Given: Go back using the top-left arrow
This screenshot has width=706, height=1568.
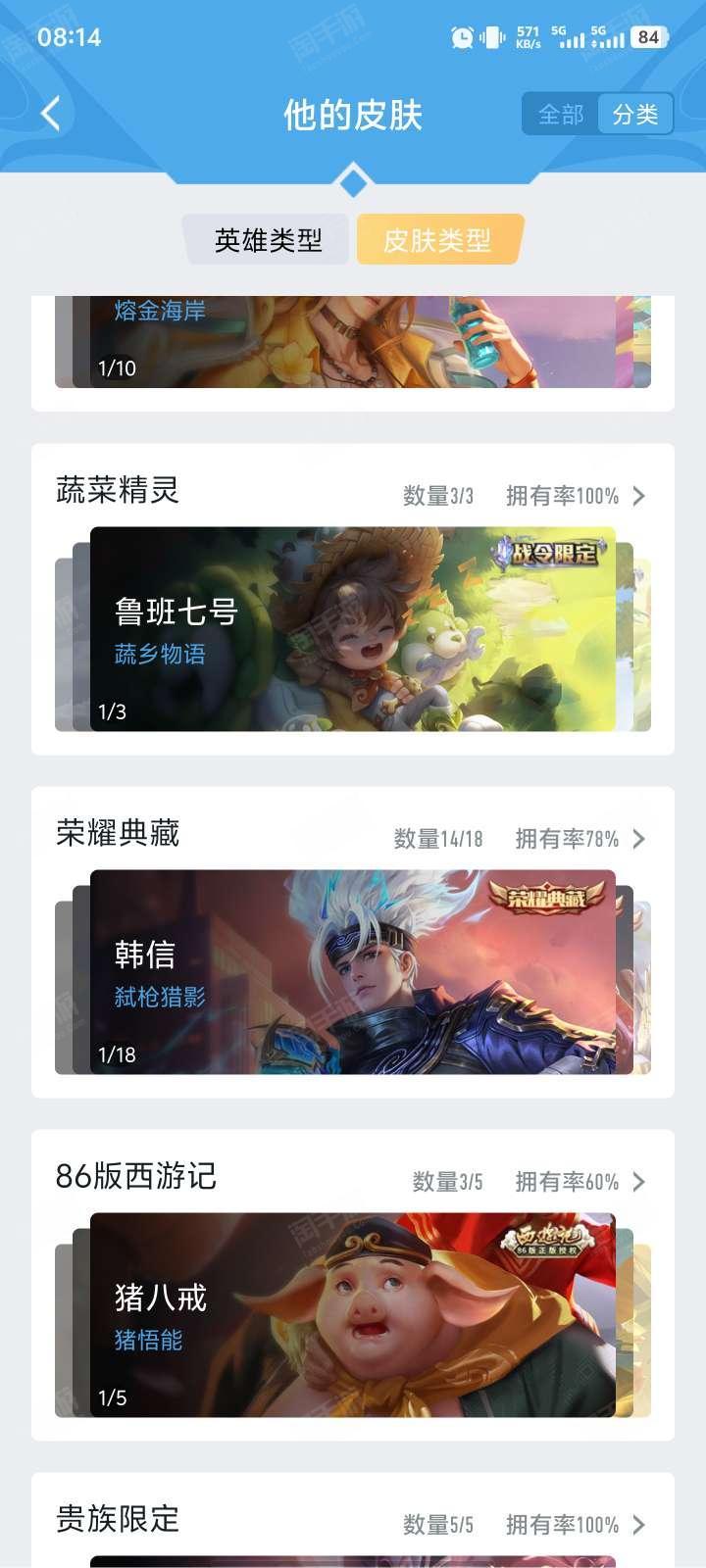Looking at the screenshot, I should (51, 114).
